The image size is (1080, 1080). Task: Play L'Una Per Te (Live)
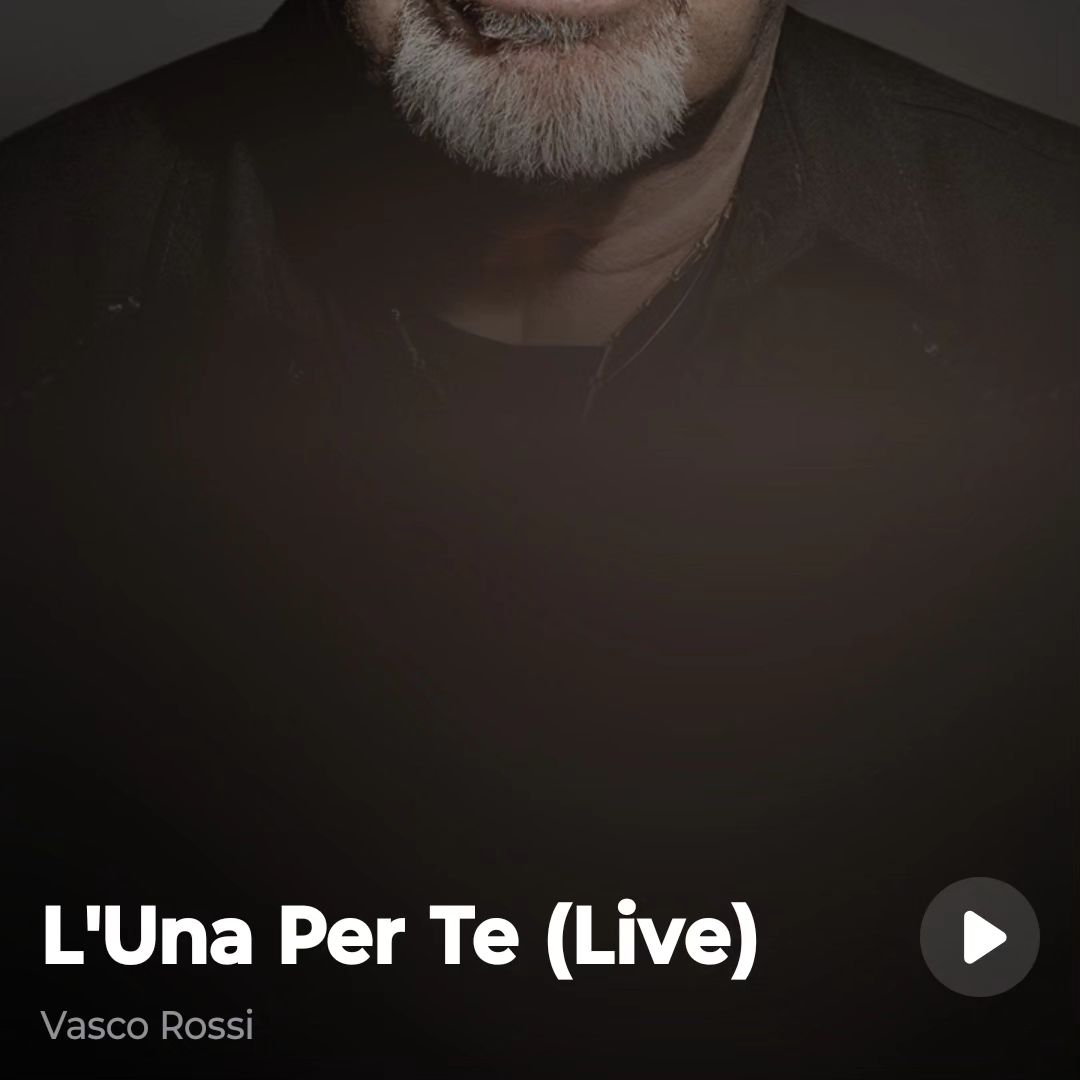point(979,937)
